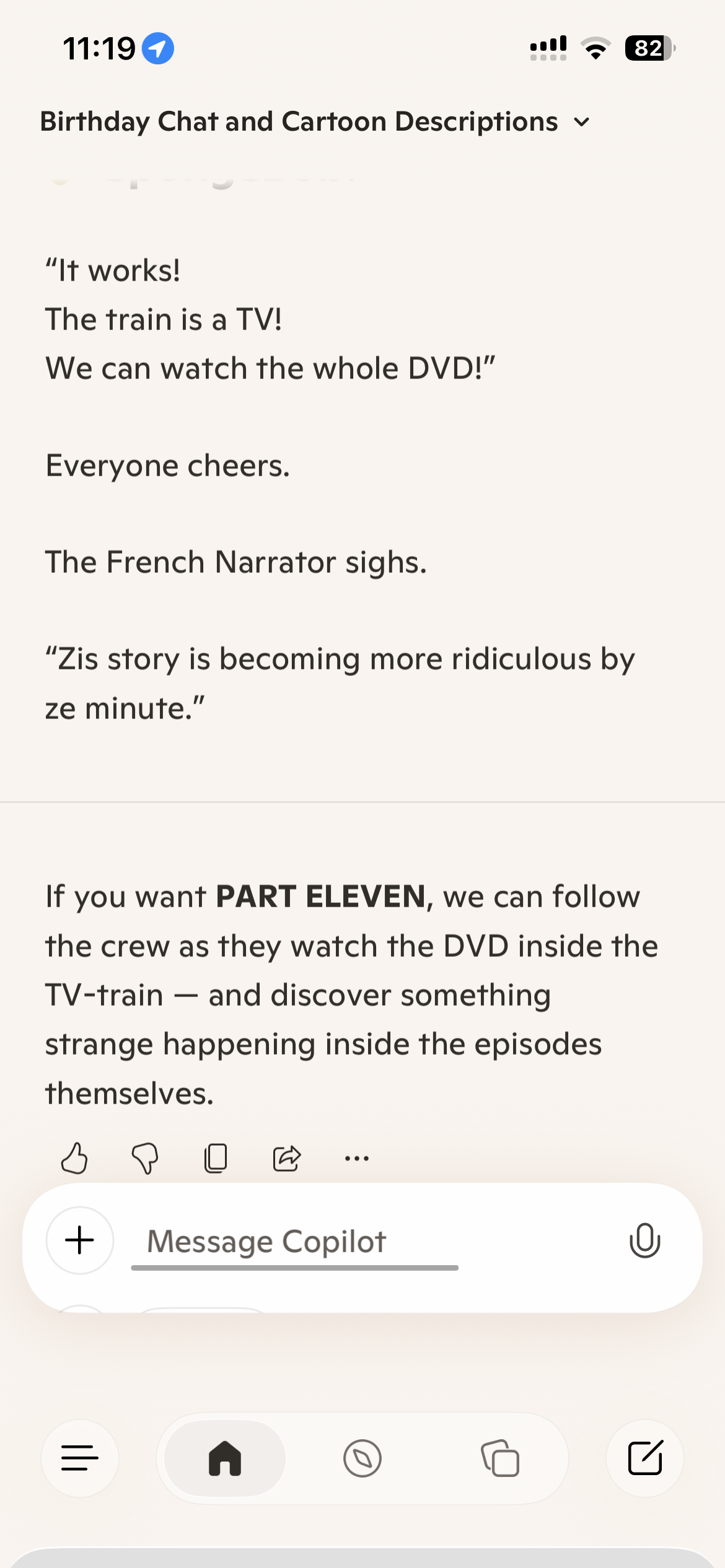Image resolution: width=725 pixels, height=1568 pixels.
Task: Give the response a thumbs up
Action: (74, 1158)
